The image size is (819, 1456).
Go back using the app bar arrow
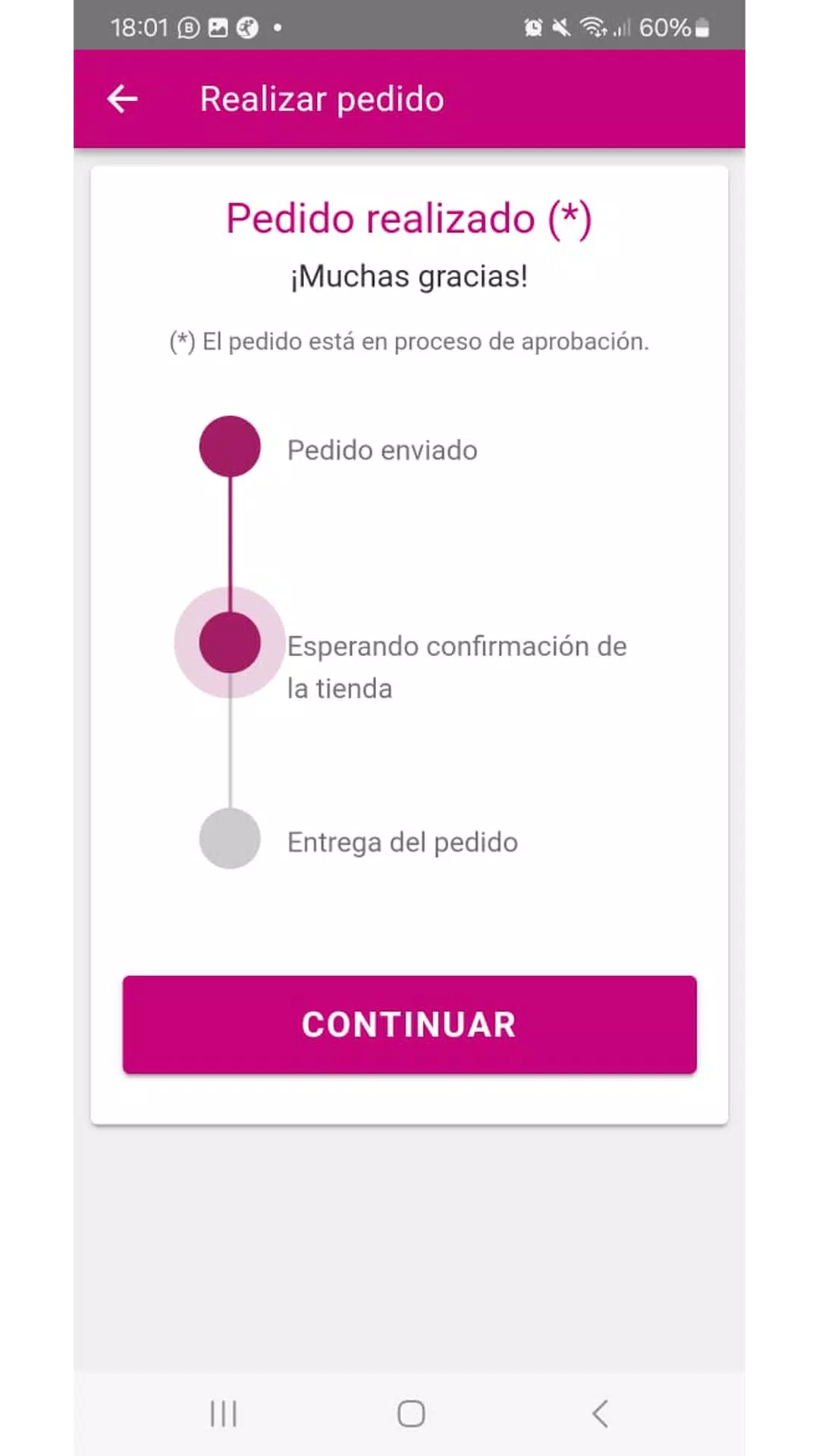[x=122, y=99]
